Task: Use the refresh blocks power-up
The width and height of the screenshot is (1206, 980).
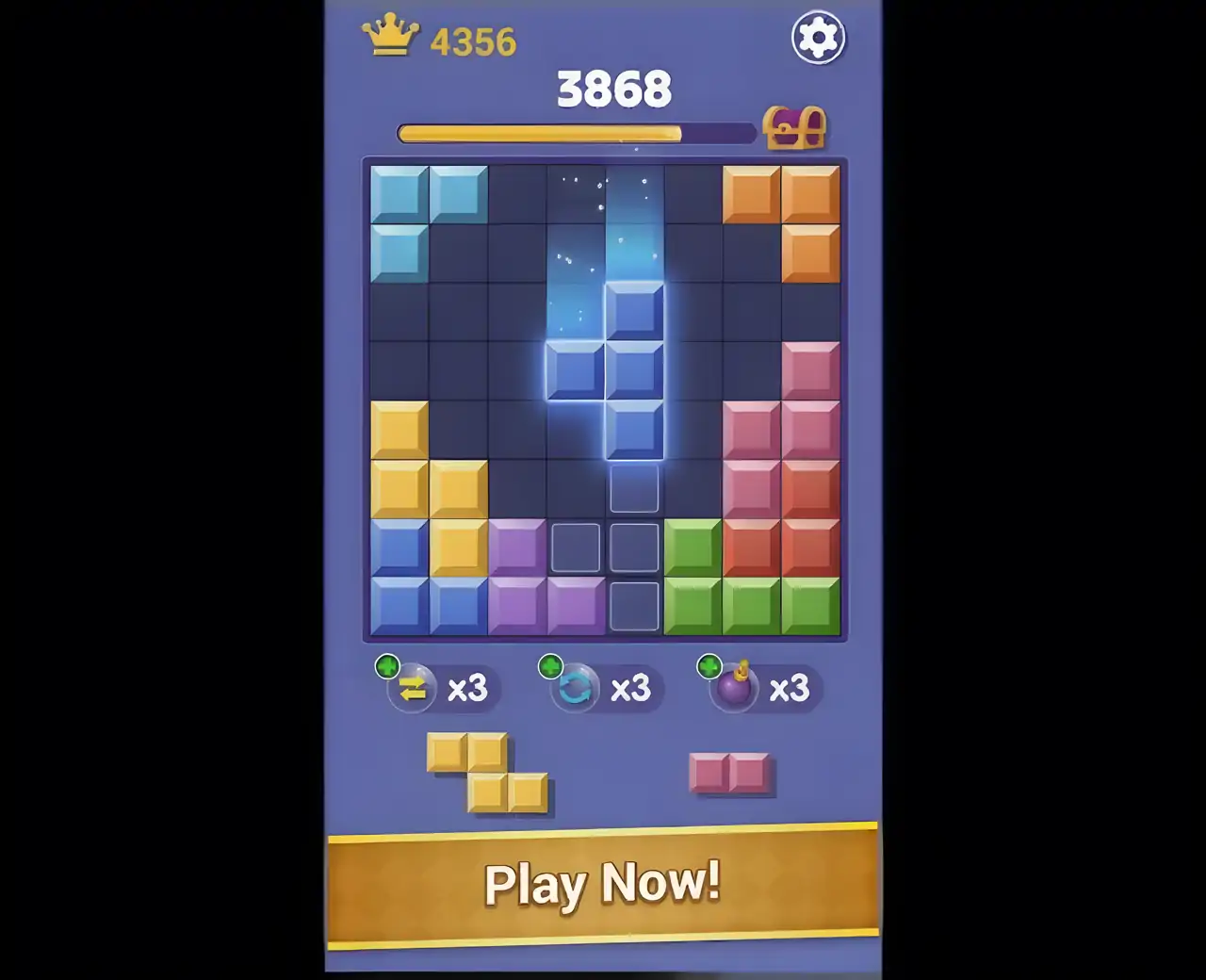Action: pos(576,689)
